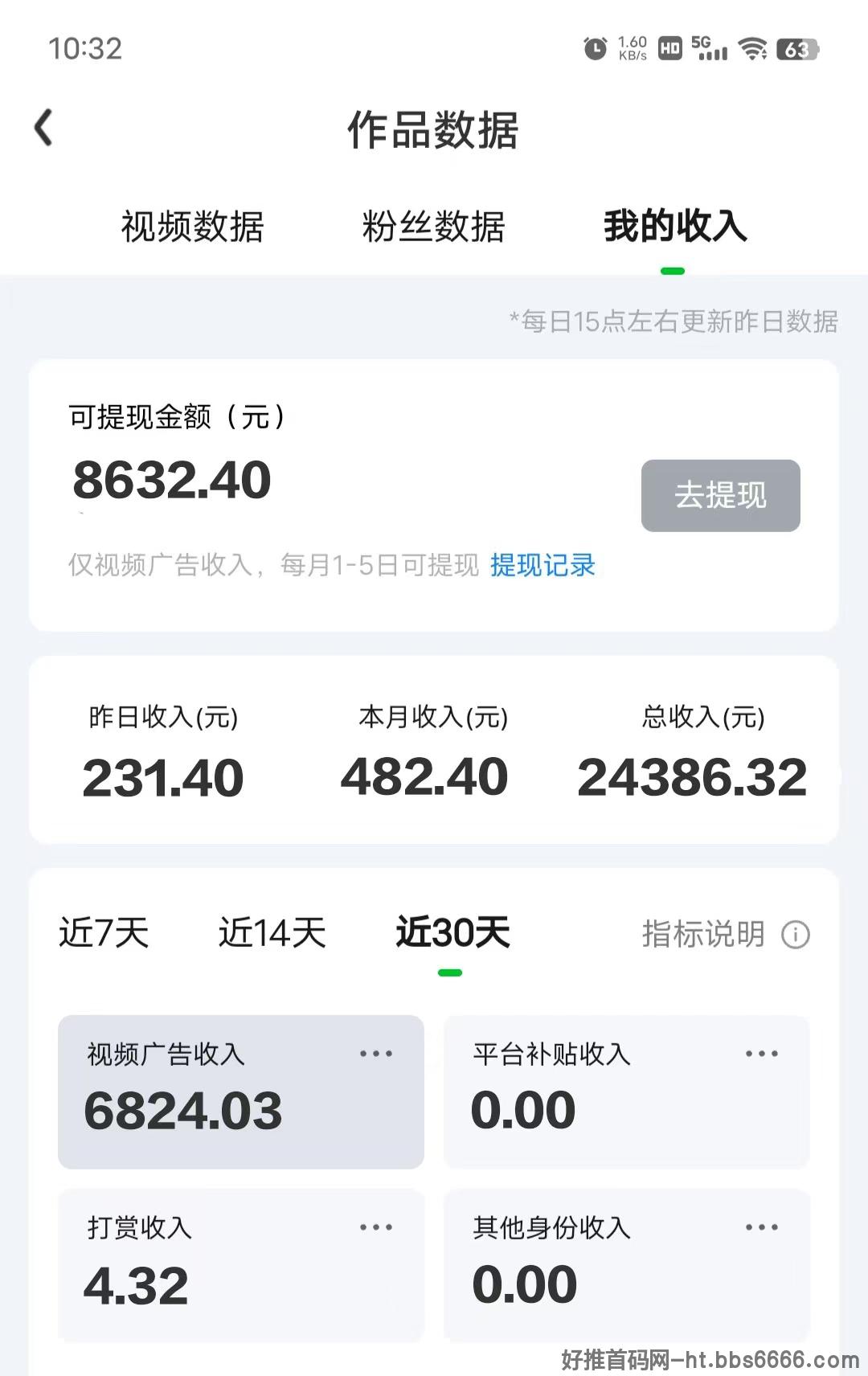Switch to the 近14天 range
Screen dimensions: 868x1376
click(272, 933)
